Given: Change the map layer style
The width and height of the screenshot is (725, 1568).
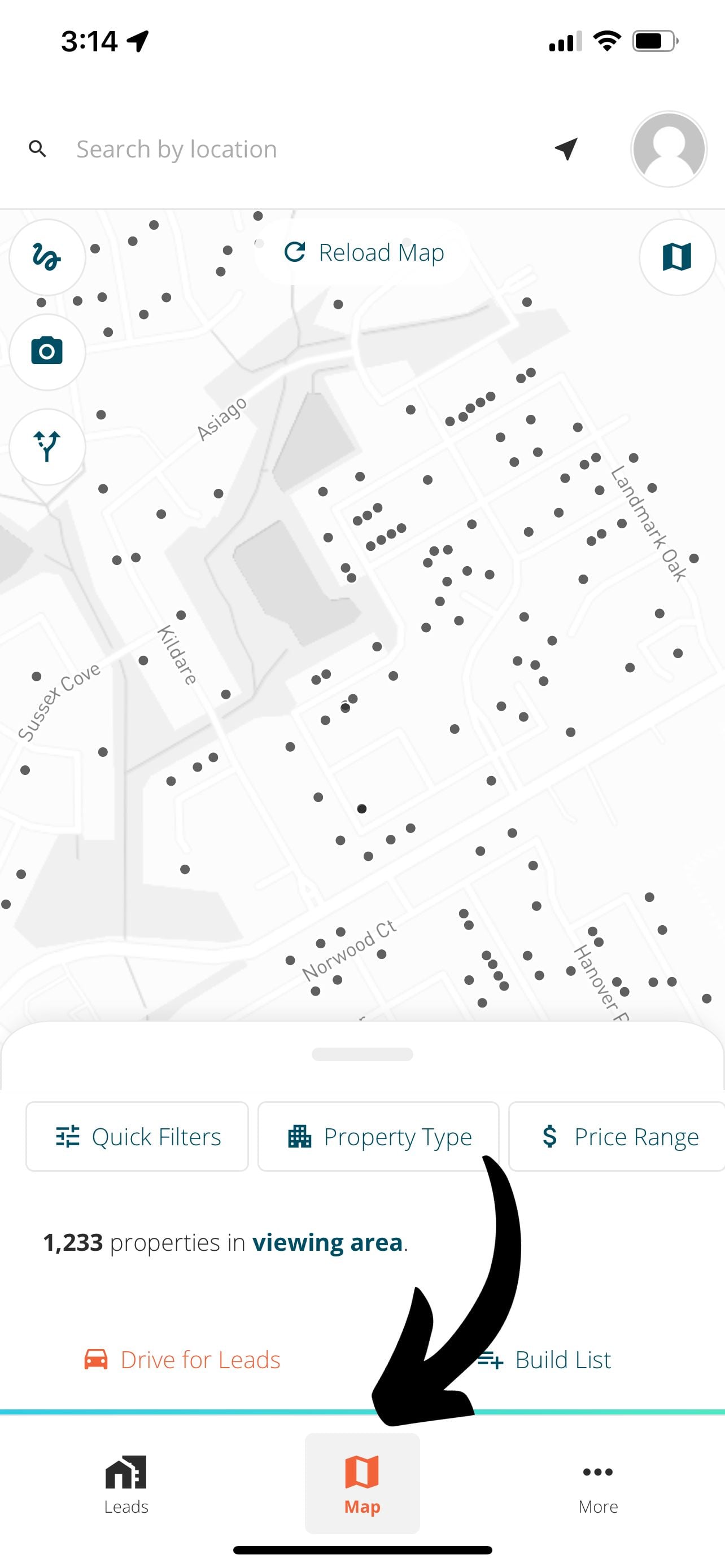Looking at the screenshot, I should click(677, 256).
